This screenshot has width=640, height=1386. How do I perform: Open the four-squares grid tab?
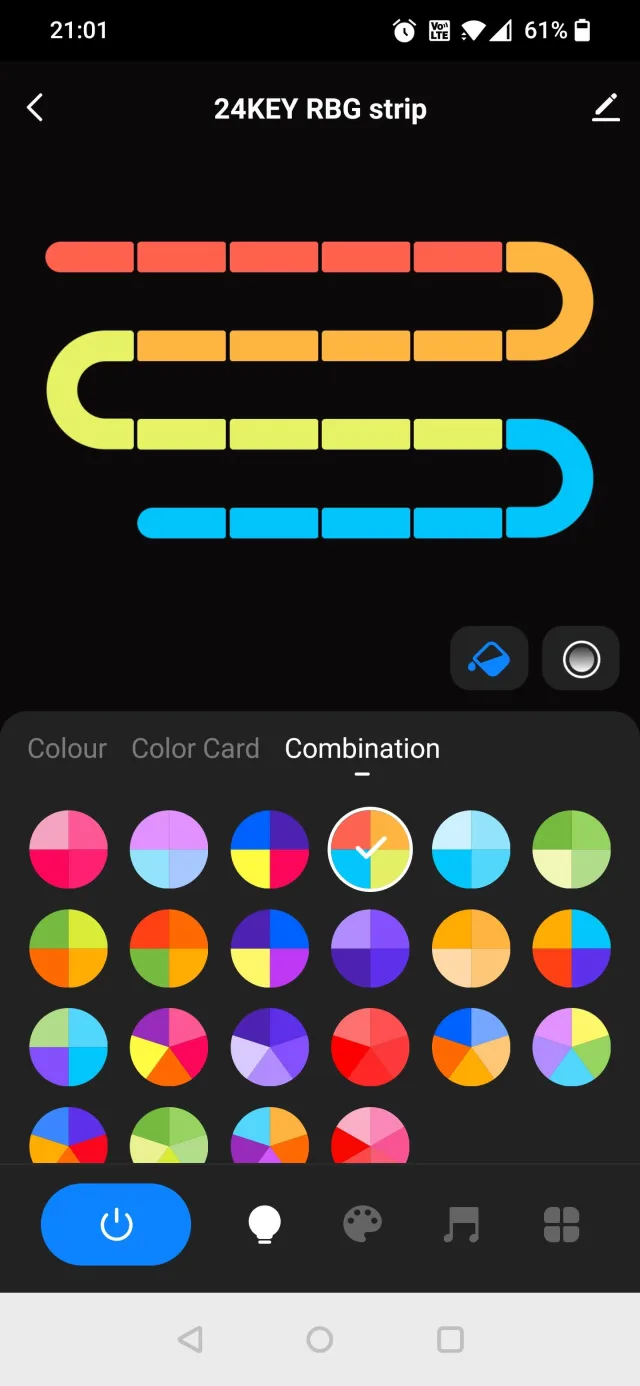561,1224
